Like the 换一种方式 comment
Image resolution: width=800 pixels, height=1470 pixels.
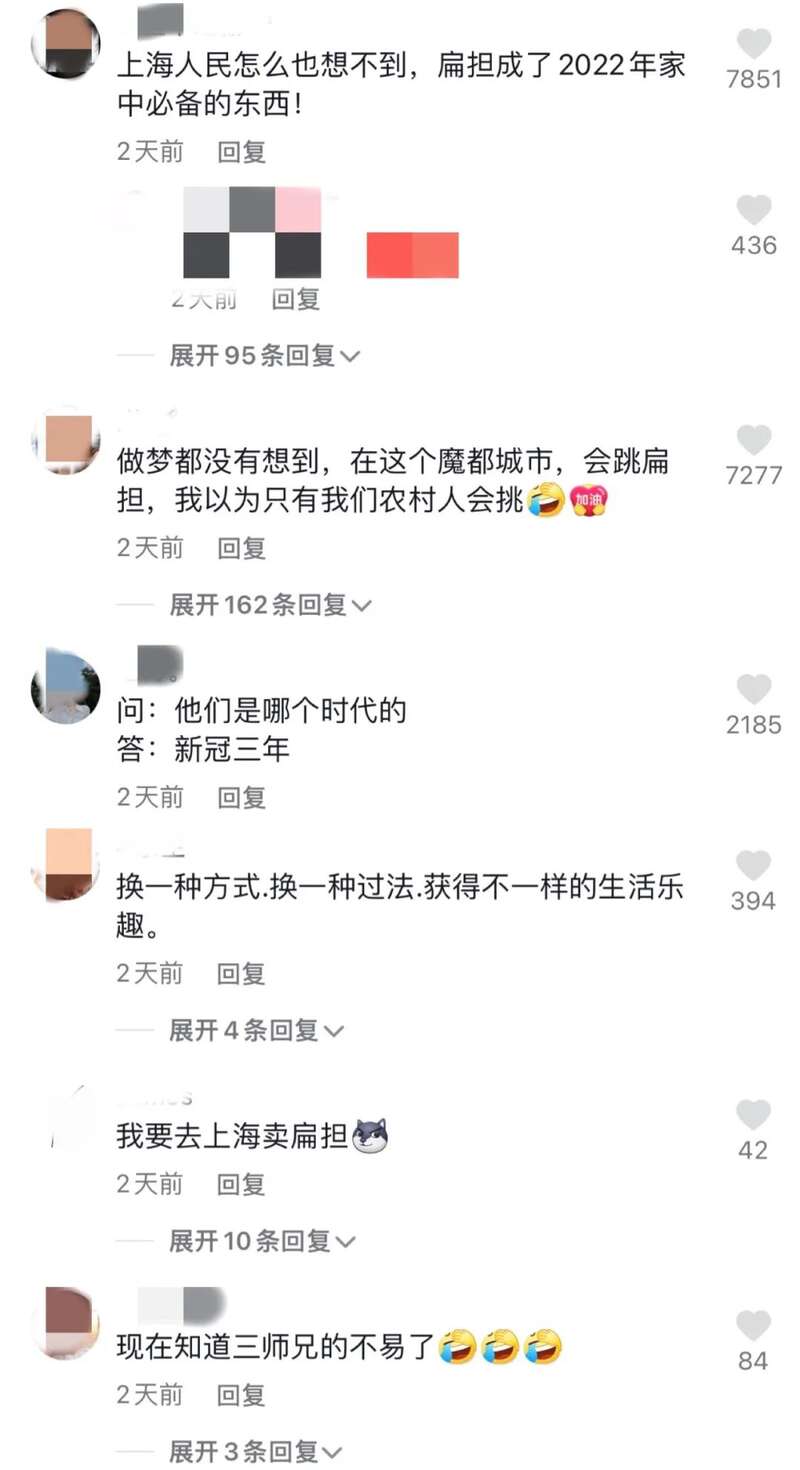tap(754, 866)
